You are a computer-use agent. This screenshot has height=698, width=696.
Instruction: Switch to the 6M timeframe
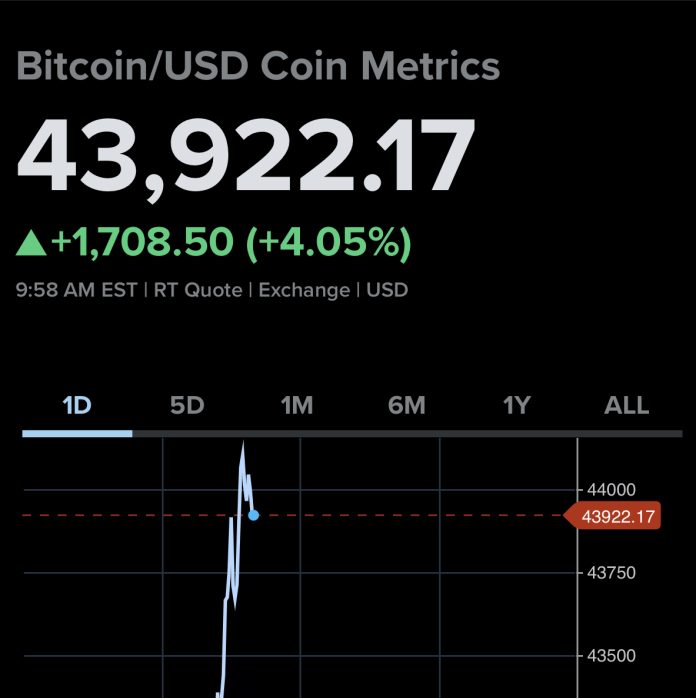407,405
